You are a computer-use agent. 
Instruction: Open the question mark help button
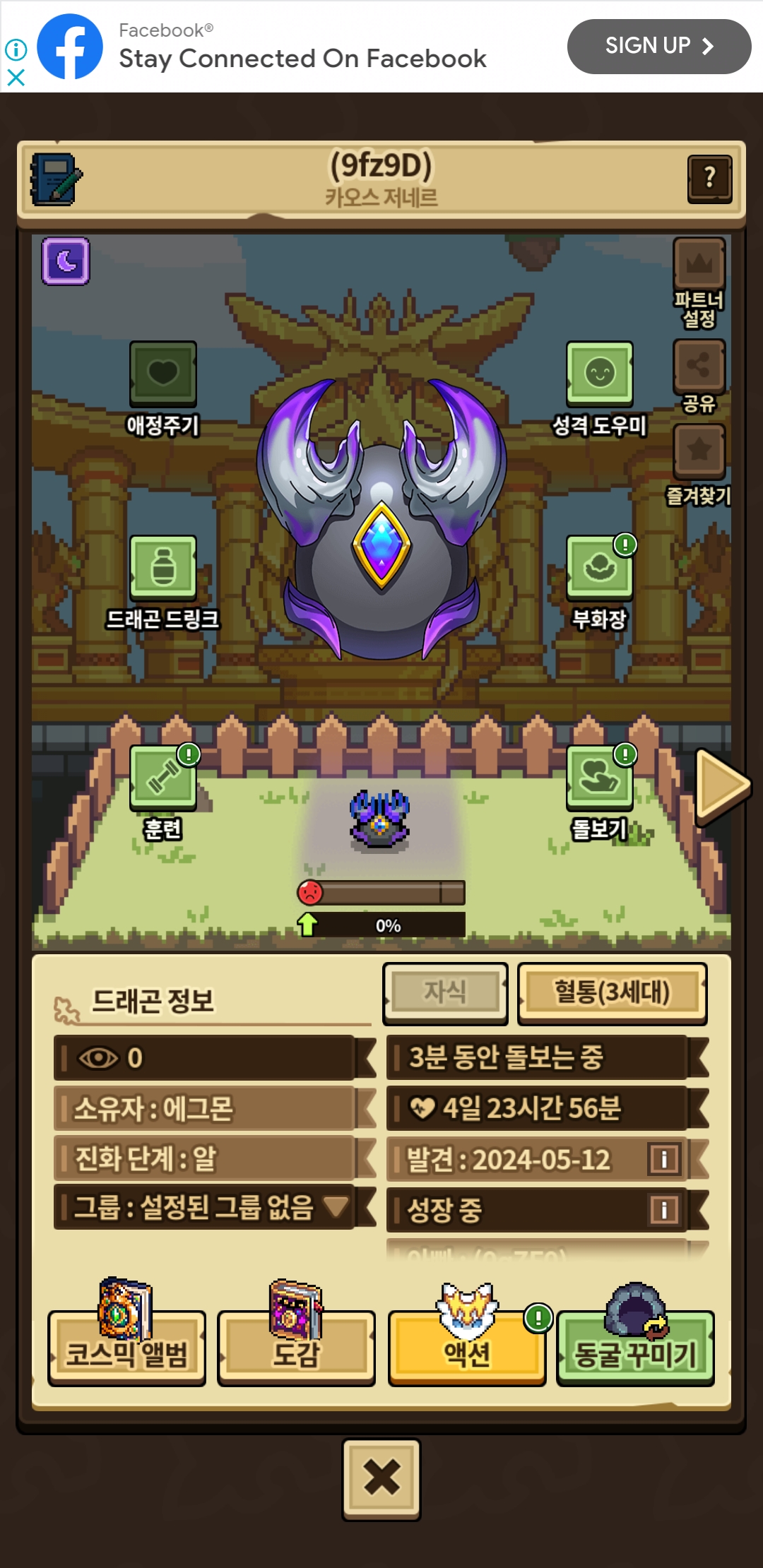709,178
